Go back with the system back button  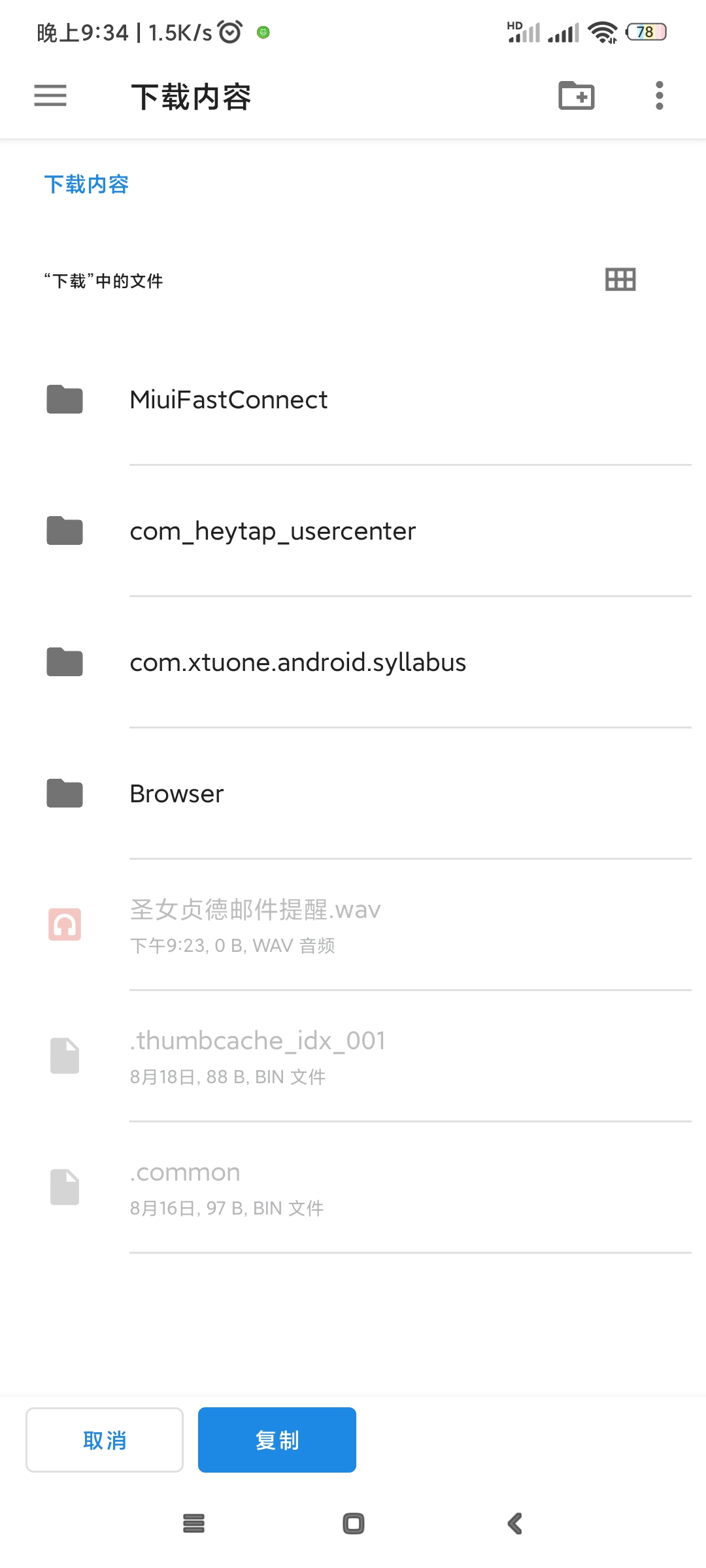coord(515,1524)
